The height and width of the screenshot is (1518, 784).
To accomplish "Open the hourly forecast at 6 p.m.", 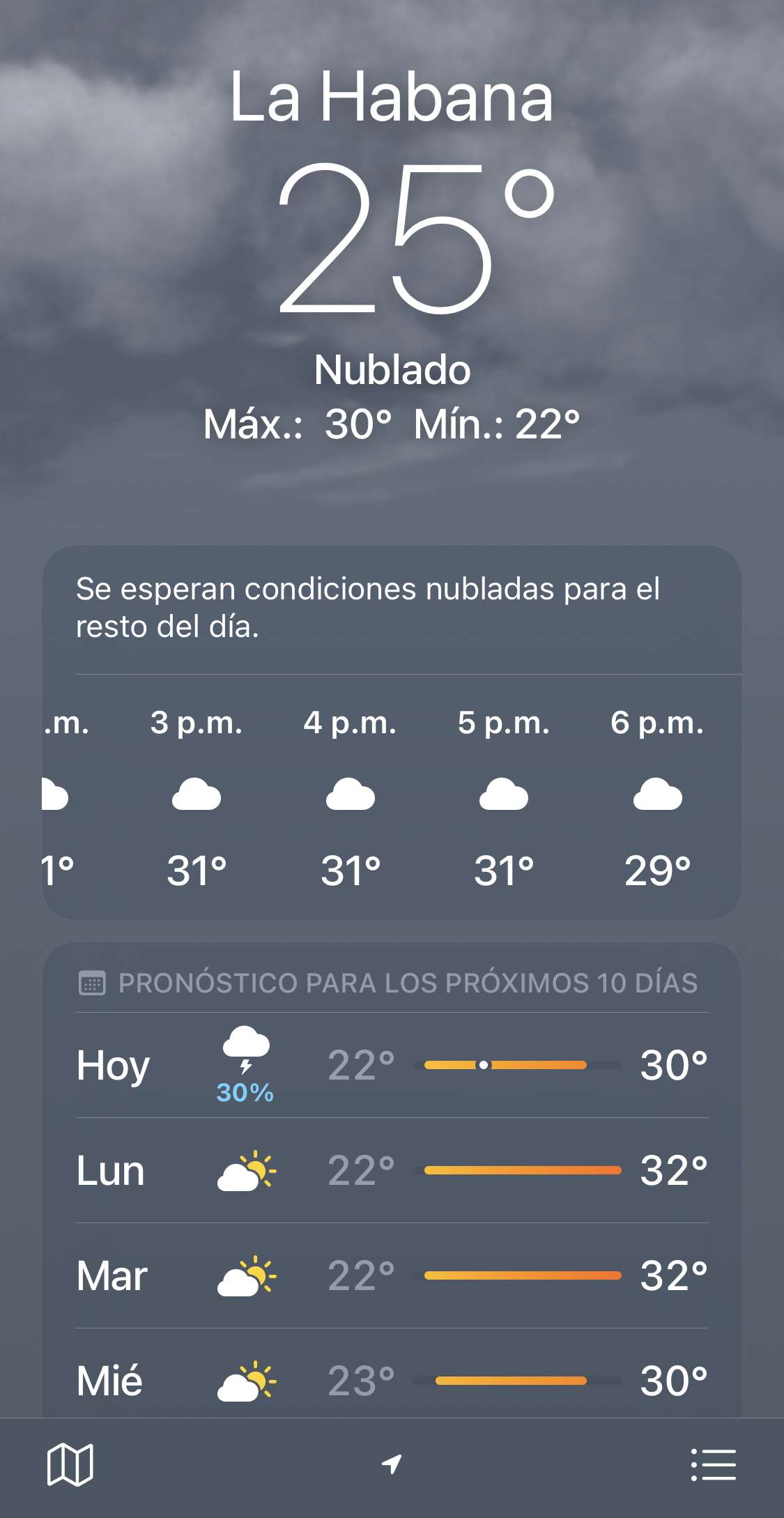I will point(657,797).
